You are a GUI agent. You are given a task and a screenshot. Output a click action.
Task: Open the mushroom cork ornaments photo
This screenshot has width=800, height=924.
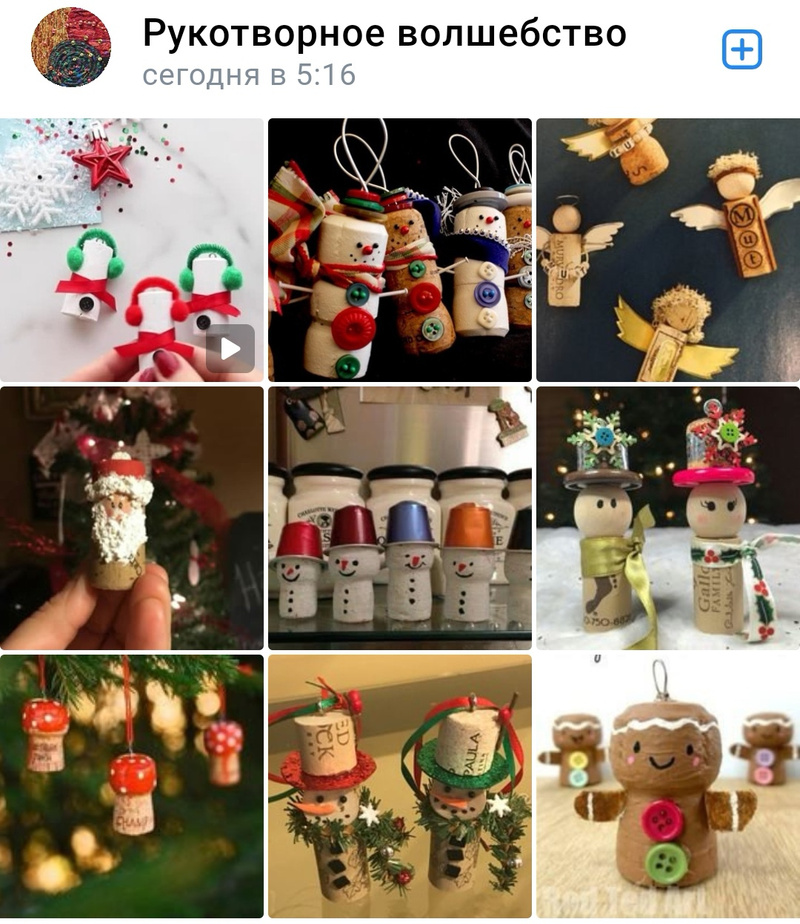(131, 786)
